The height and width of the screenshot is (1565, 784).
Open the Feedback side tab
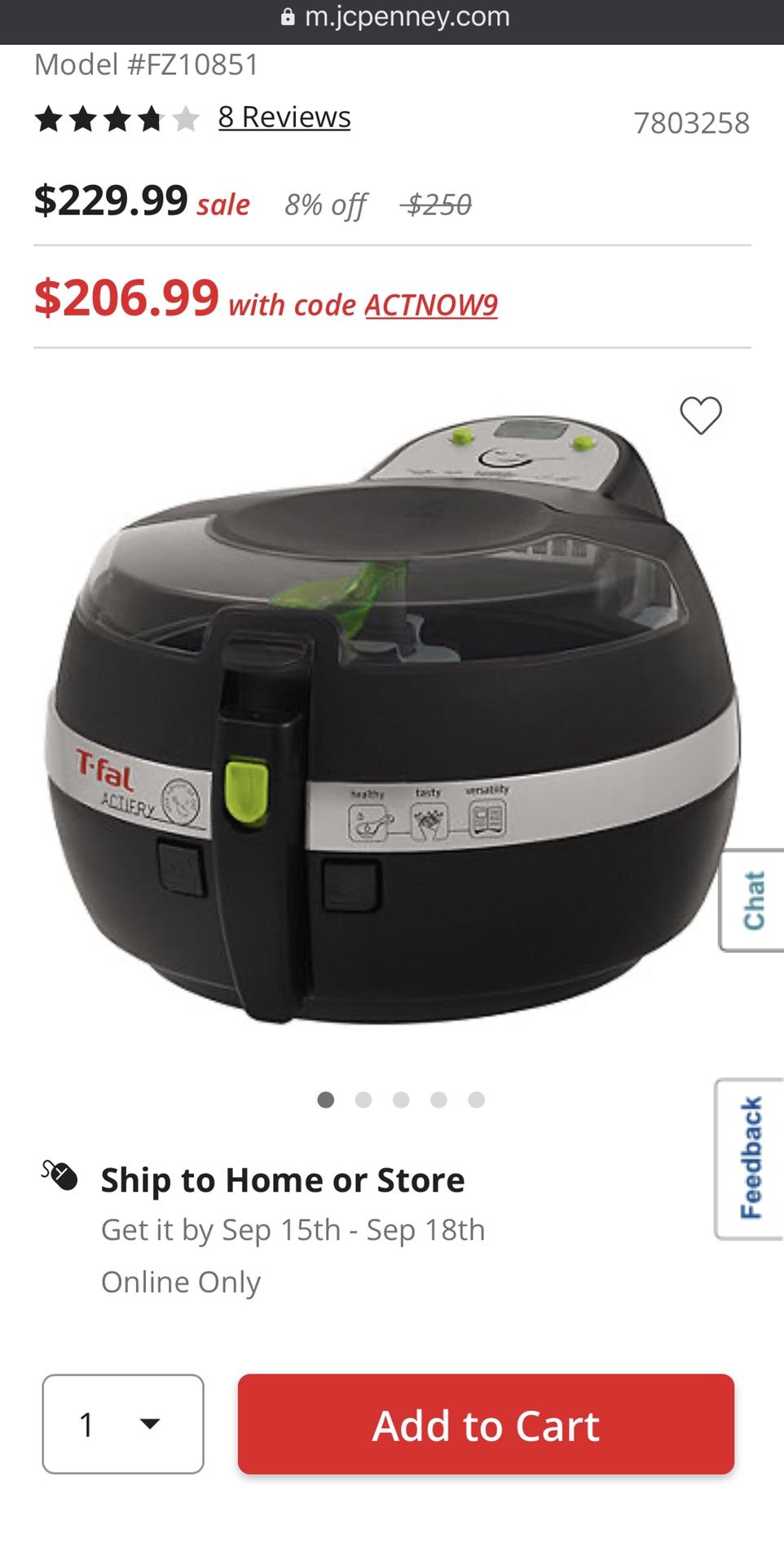[x=751, y=1158]
